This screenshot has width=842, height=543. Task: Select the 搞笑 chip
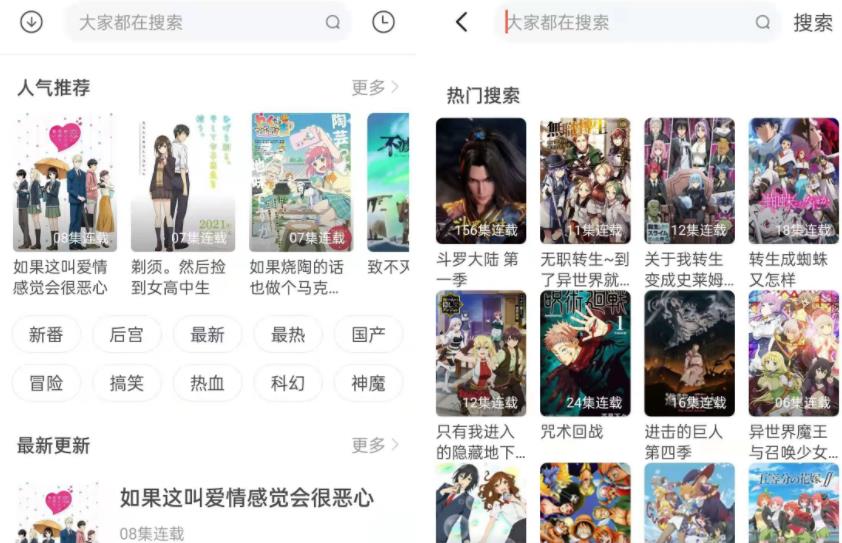[127, 383]
